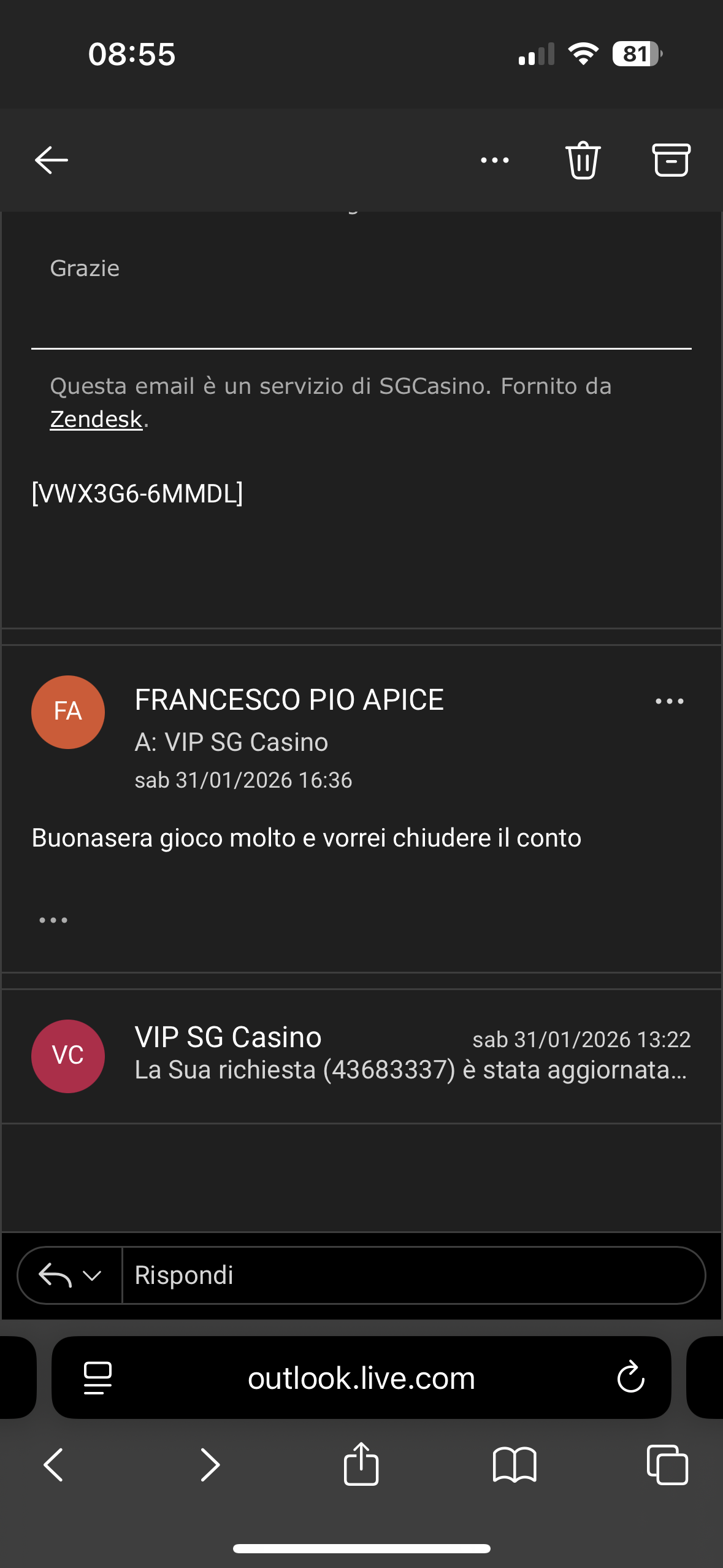Tap the VC avatar of VIP SG Casino
Image resolution: width=723 pixels, height=1568 pixels.
(68, 1056)
